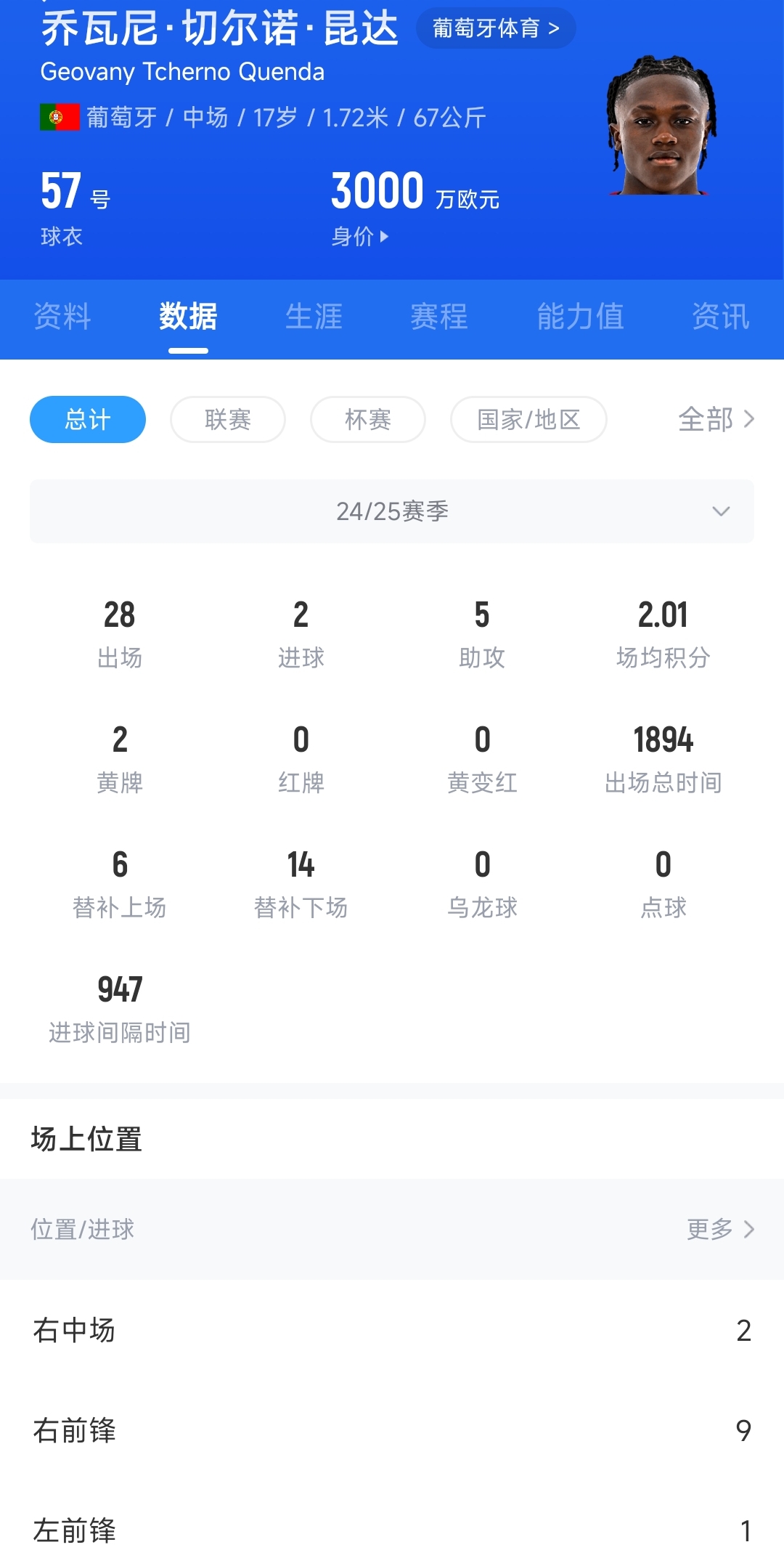Screen dimensions: 784x1558
Task: View 身价 market value details
Action: pyautogui.click(x=360, y=236)
